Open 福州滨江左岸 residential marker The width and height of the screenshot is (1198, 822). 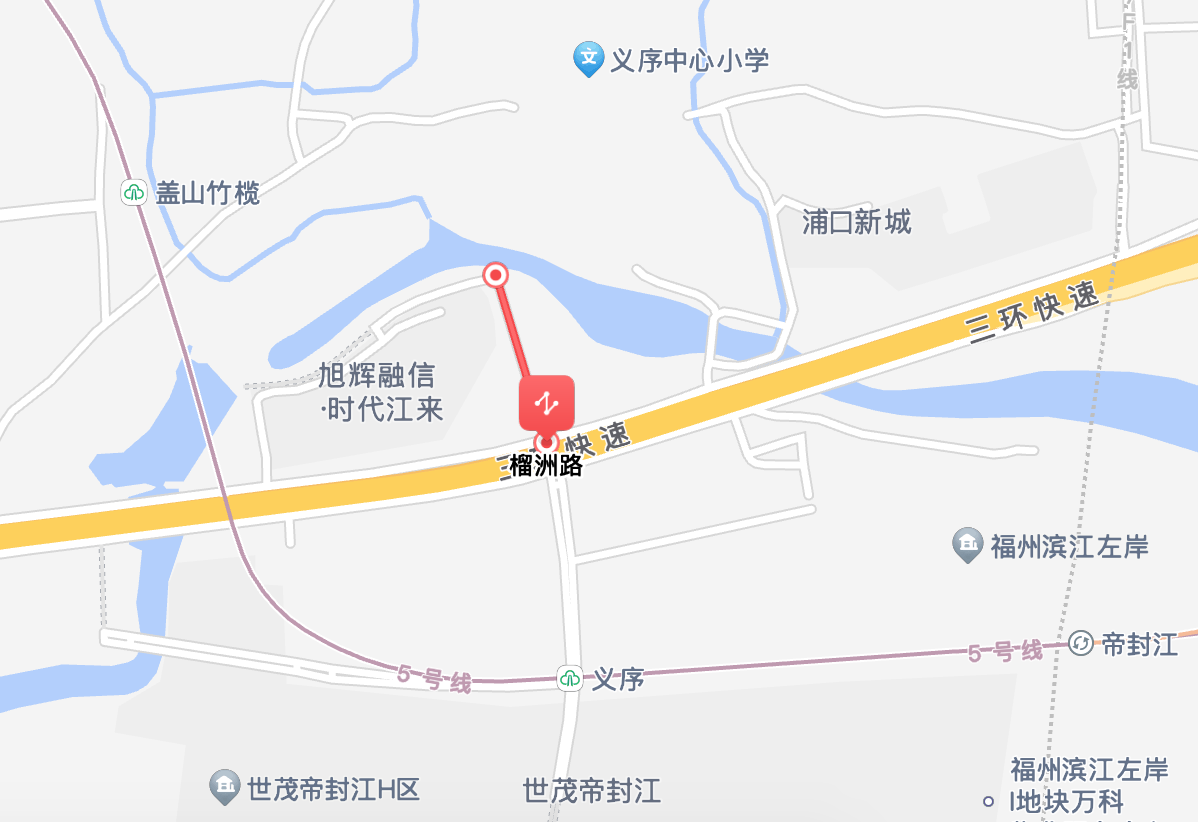tap(967, 545)
